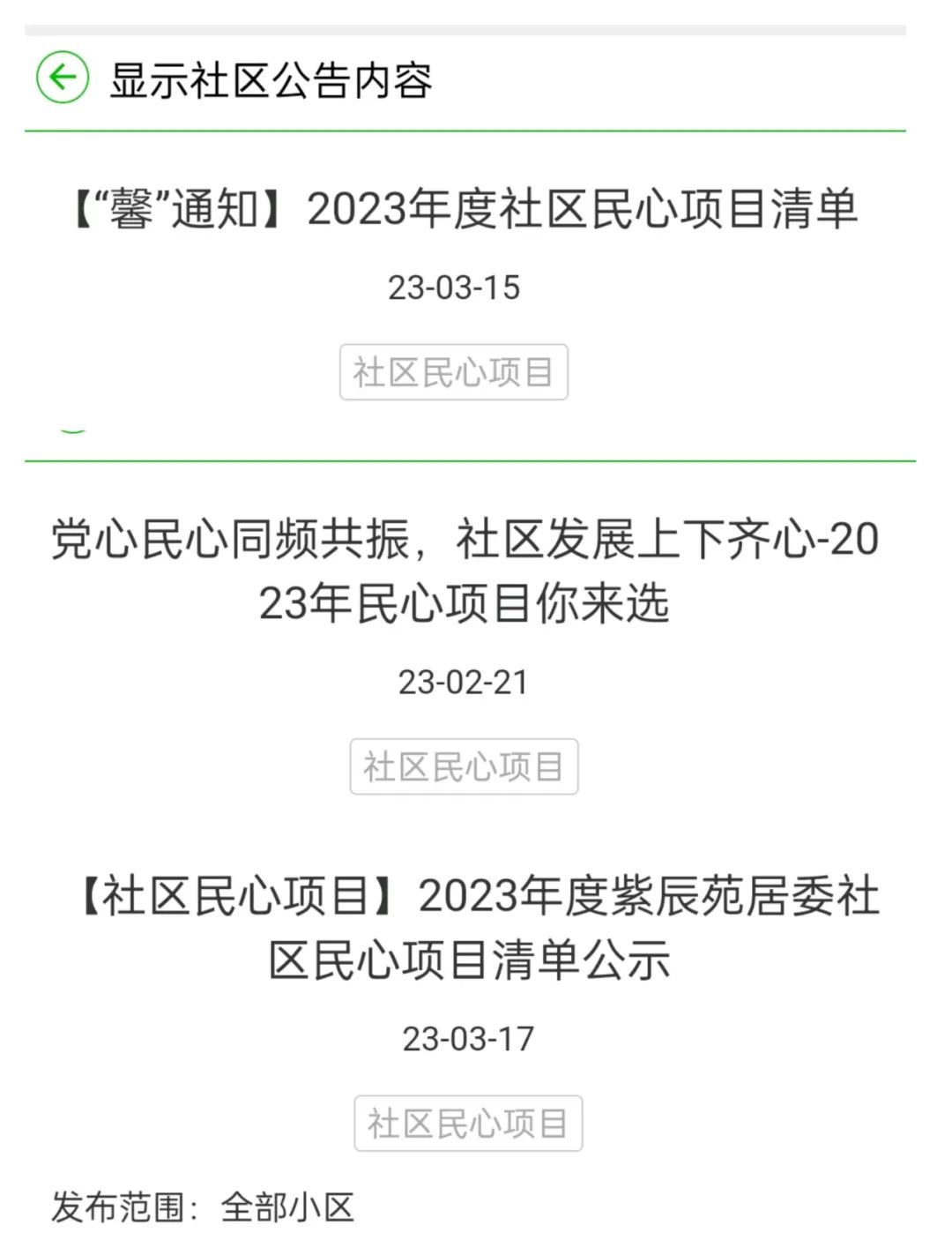Screen dimensions: 952x1255
Task: Tap the 社区民心项目 tag dated 23-03-15
Action: pos(453,372)
